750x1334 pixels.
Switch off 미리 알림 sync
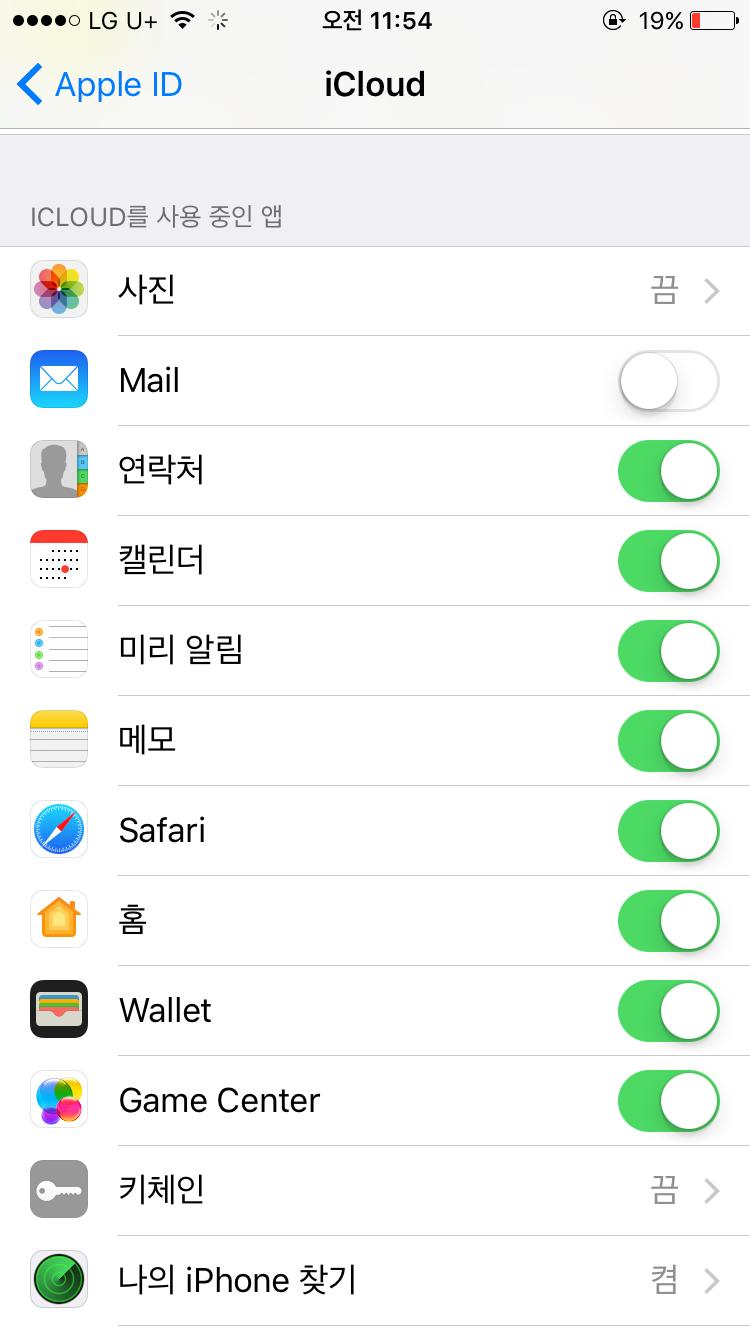point(668,651)
